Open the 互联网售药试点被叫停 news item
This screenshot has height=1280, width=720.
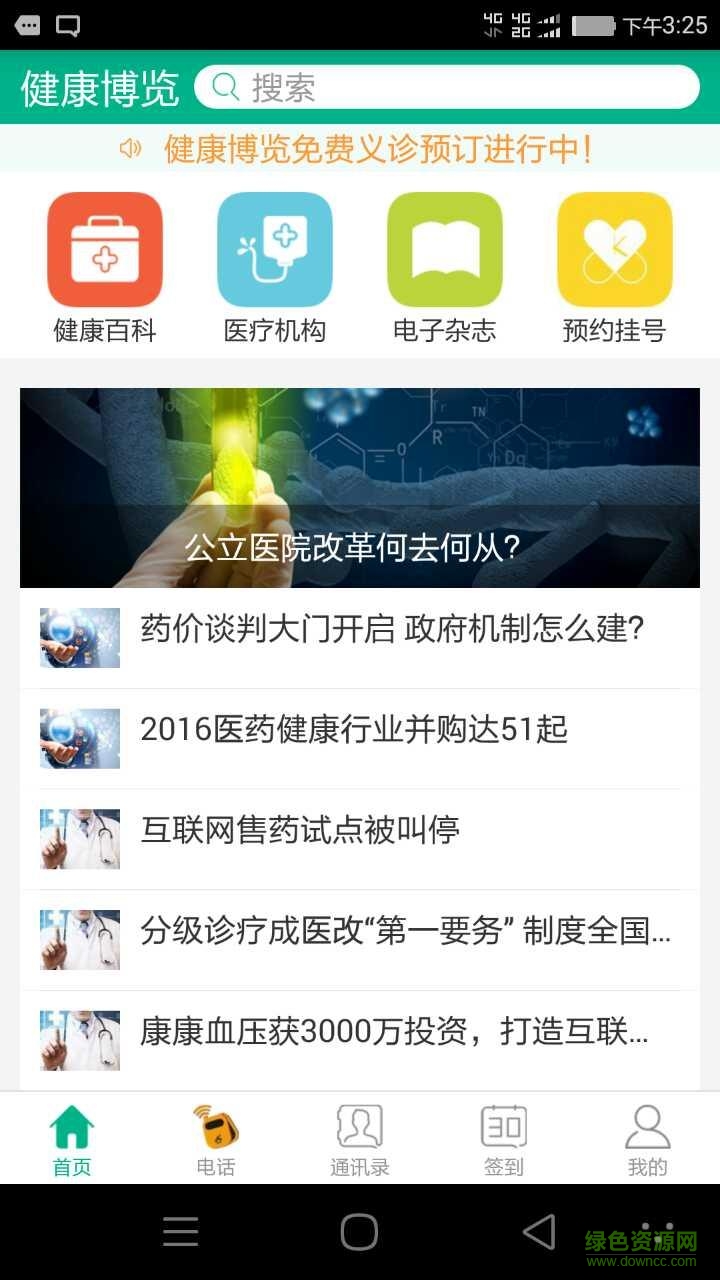pyautogui.click(x=360, y=838)
